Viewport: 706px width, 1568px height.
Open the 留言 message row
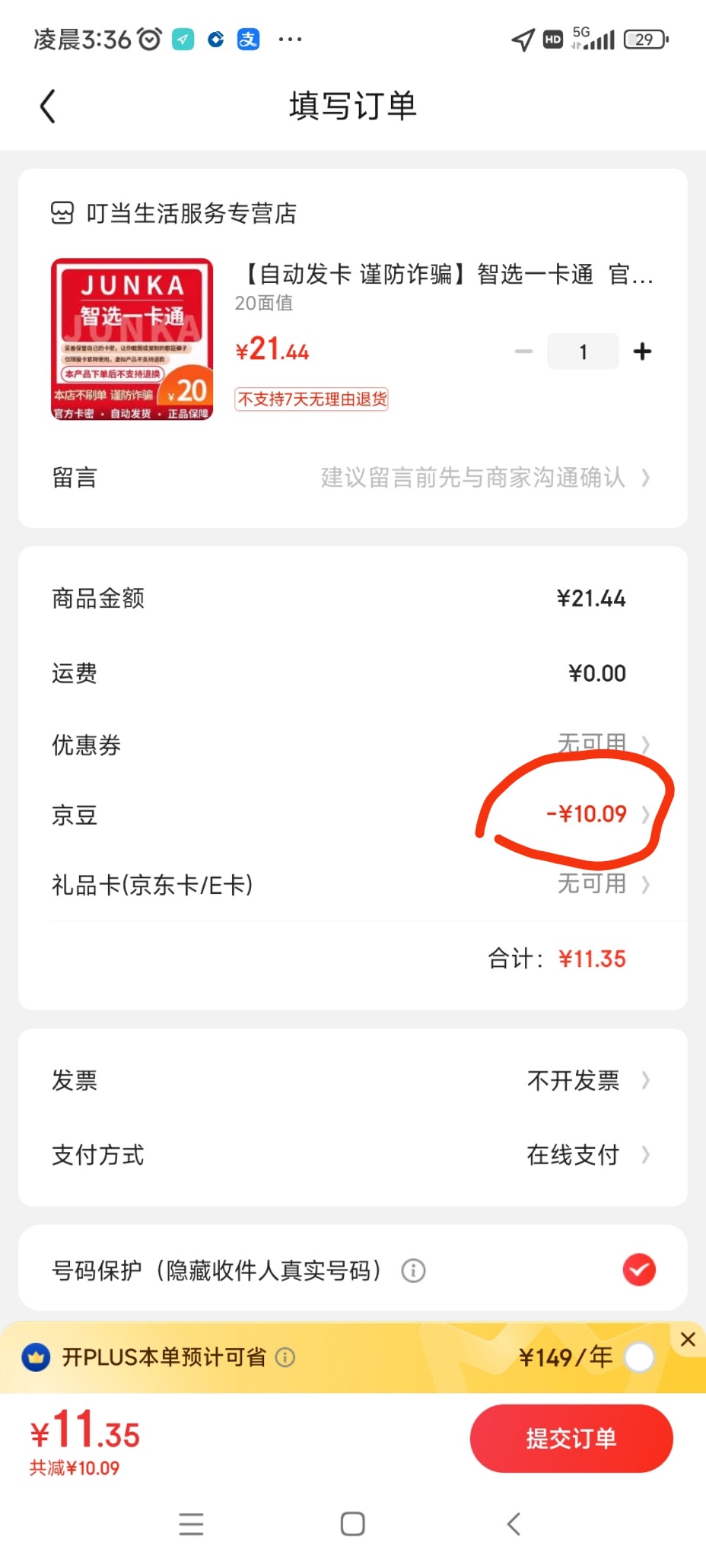pyautogui.click(x=353, y=478)
